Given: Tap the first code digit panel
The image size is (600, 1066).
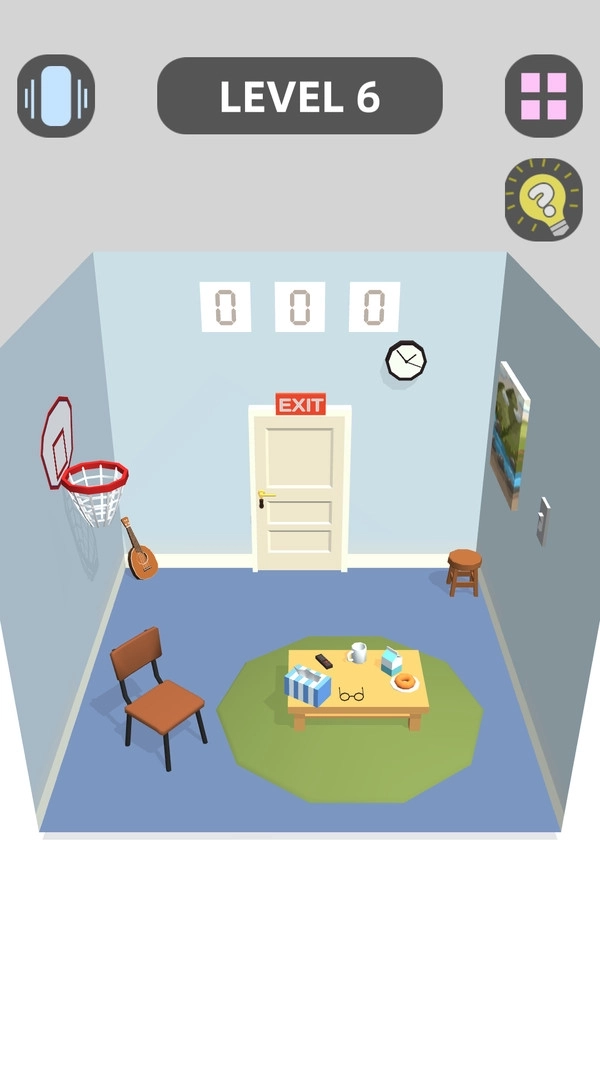Looking at the screenshot, I should pos(225,307).
